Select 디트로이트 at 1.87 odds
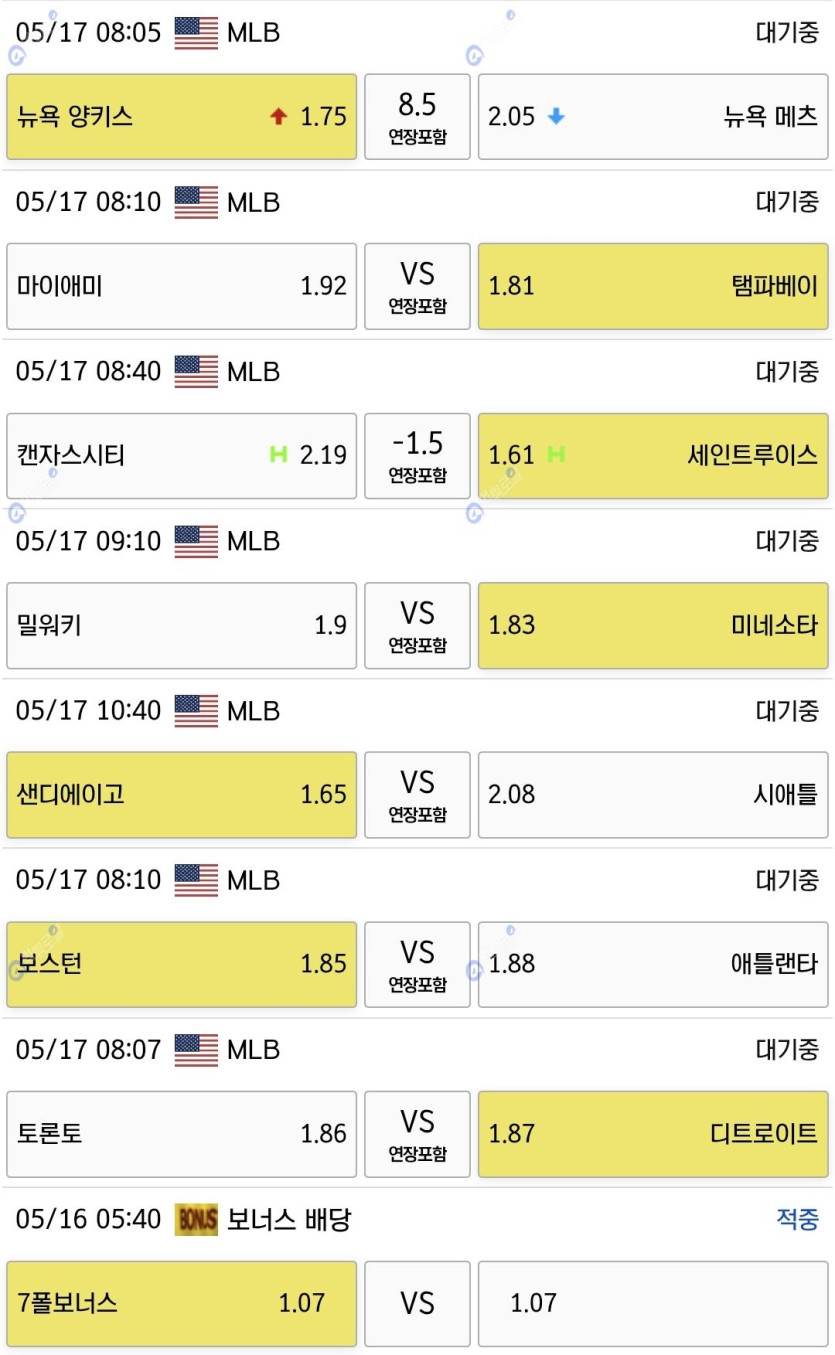This screenshot has height=1355, width=835. pos(653,1133)
